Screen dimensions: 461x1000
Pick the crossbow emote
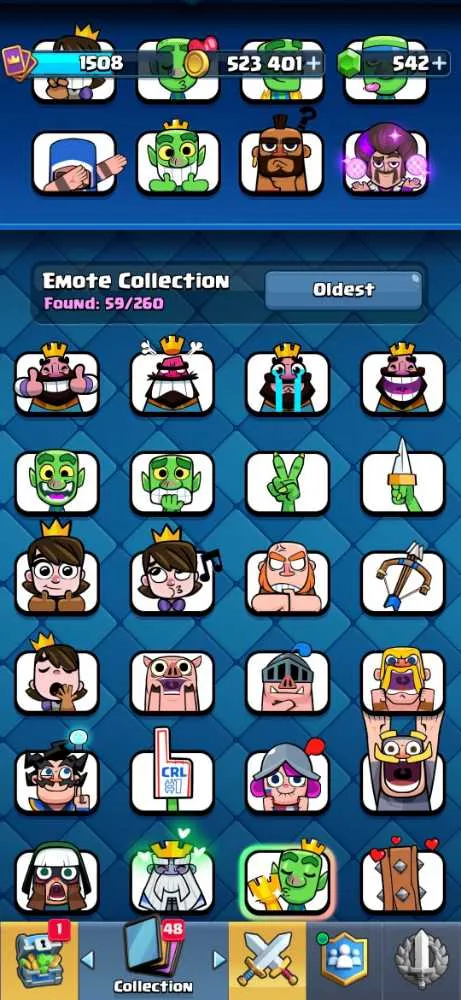point(402,580)
